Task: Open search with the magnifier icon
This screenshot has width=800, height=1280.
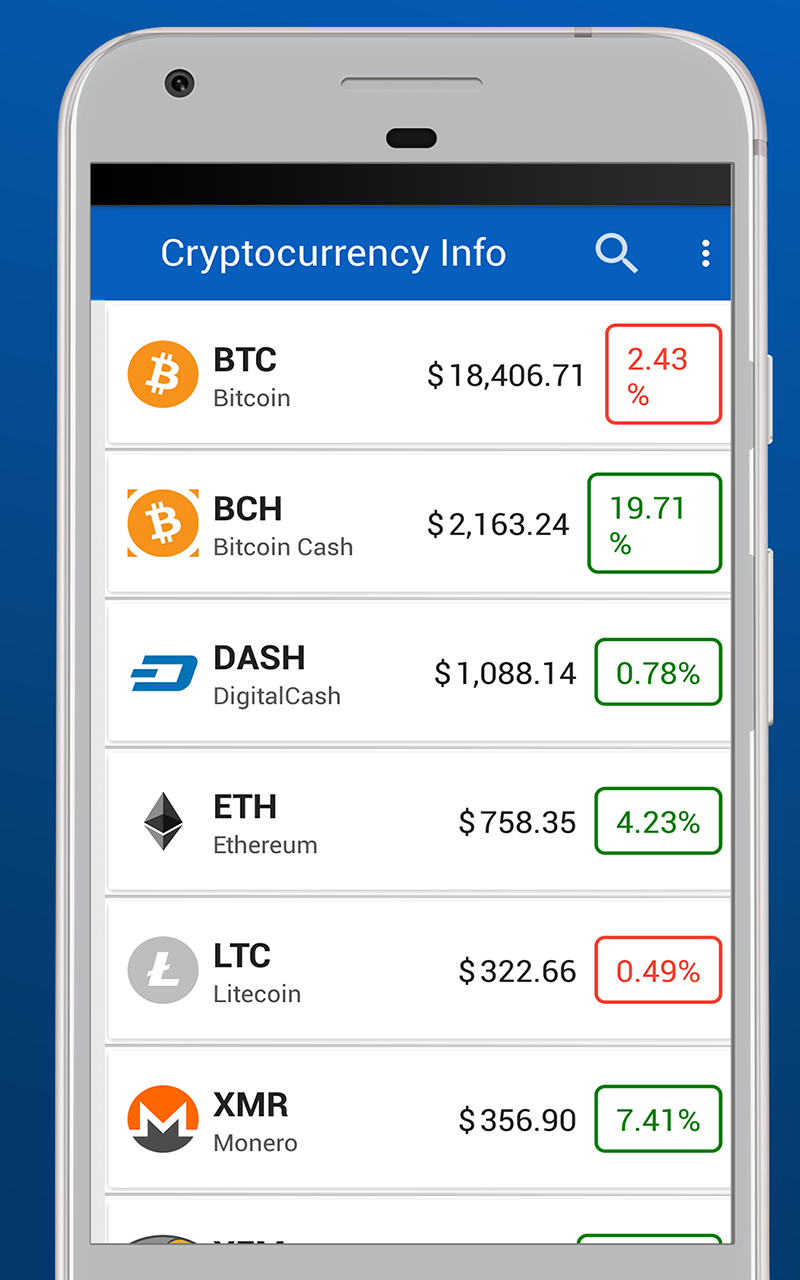Action: [617, 253]
